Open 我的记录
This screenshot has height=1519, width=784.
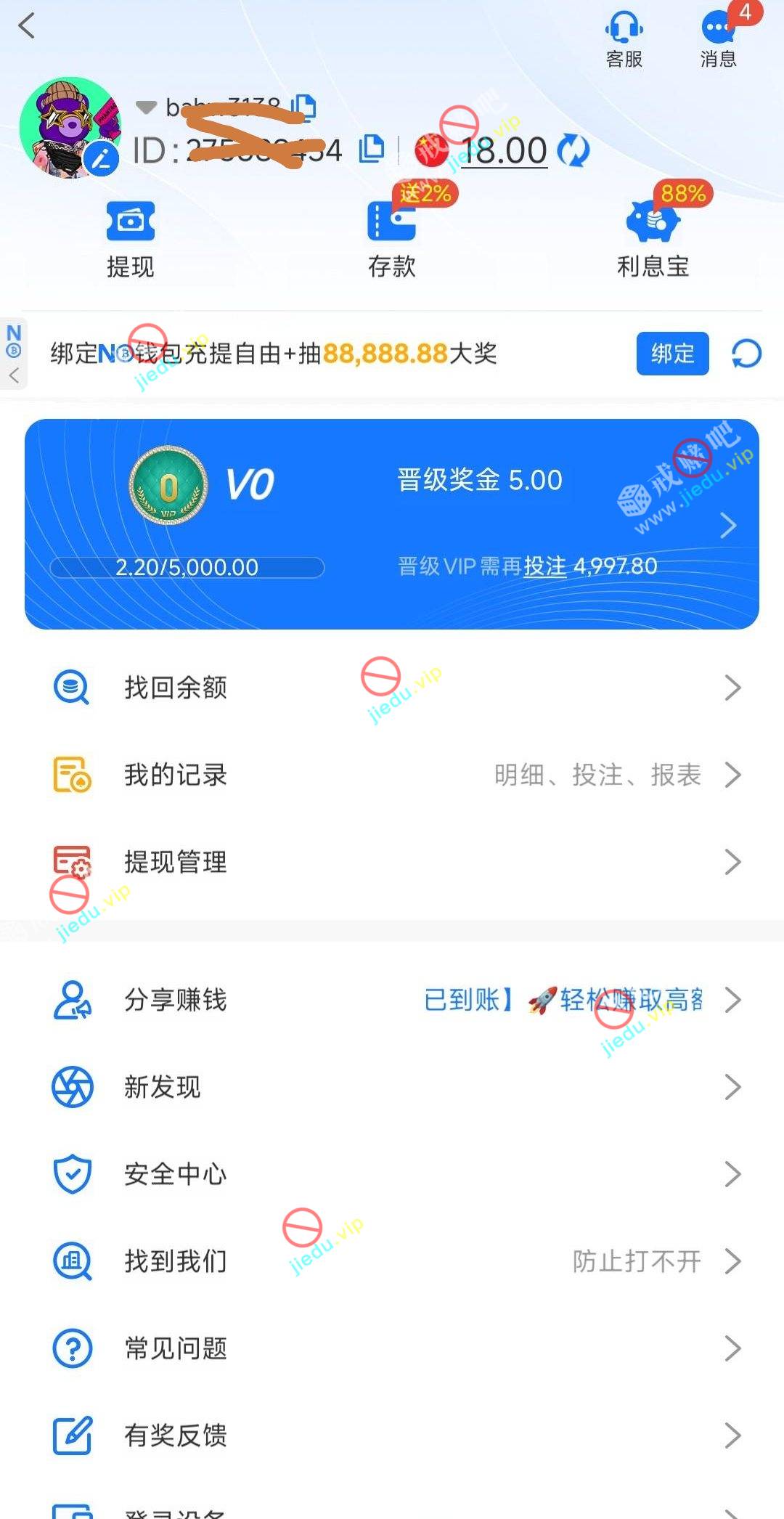pyautogui.click(x=392, y=775)
